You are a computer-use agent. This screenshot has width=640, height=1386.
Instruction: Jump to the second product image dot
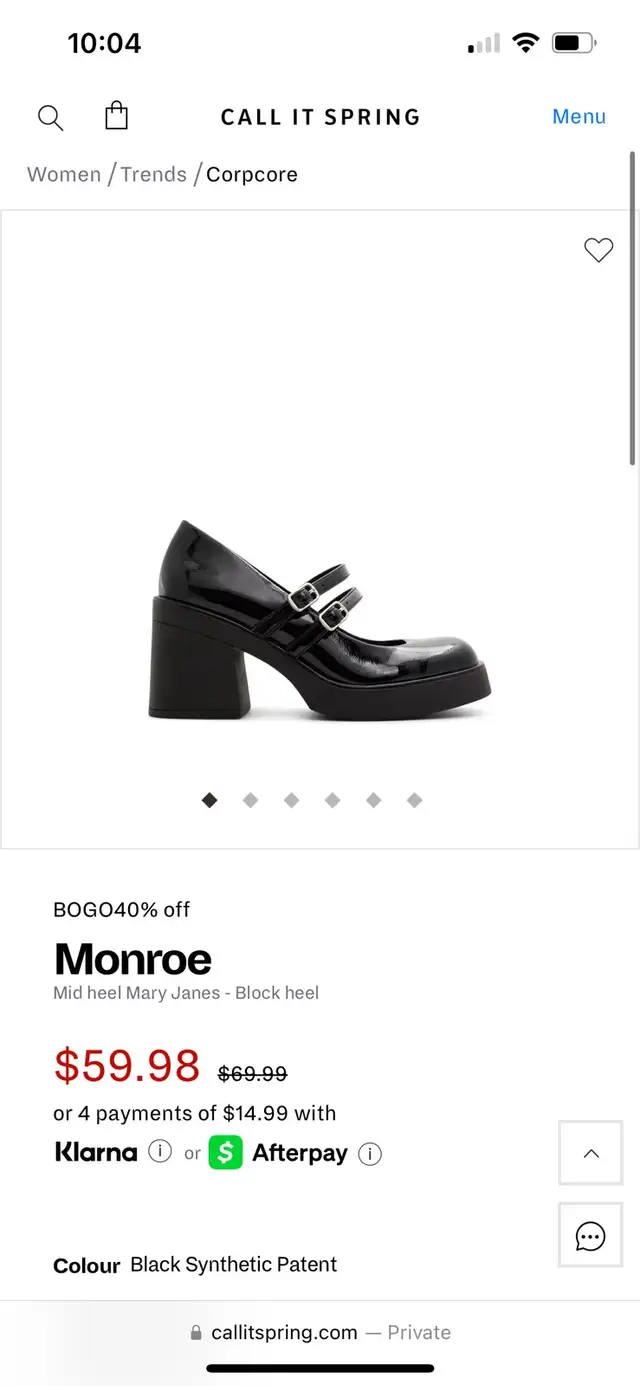tap(251, 800)
